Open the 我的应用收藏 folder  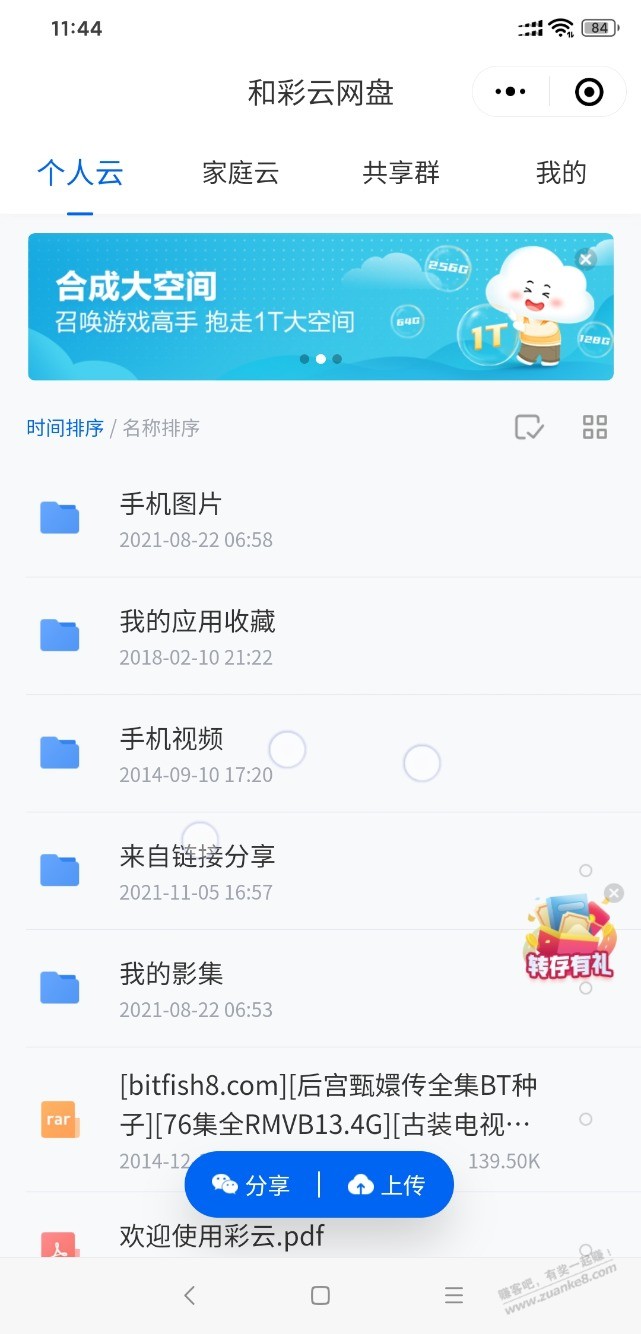click(x=197, y=635)
